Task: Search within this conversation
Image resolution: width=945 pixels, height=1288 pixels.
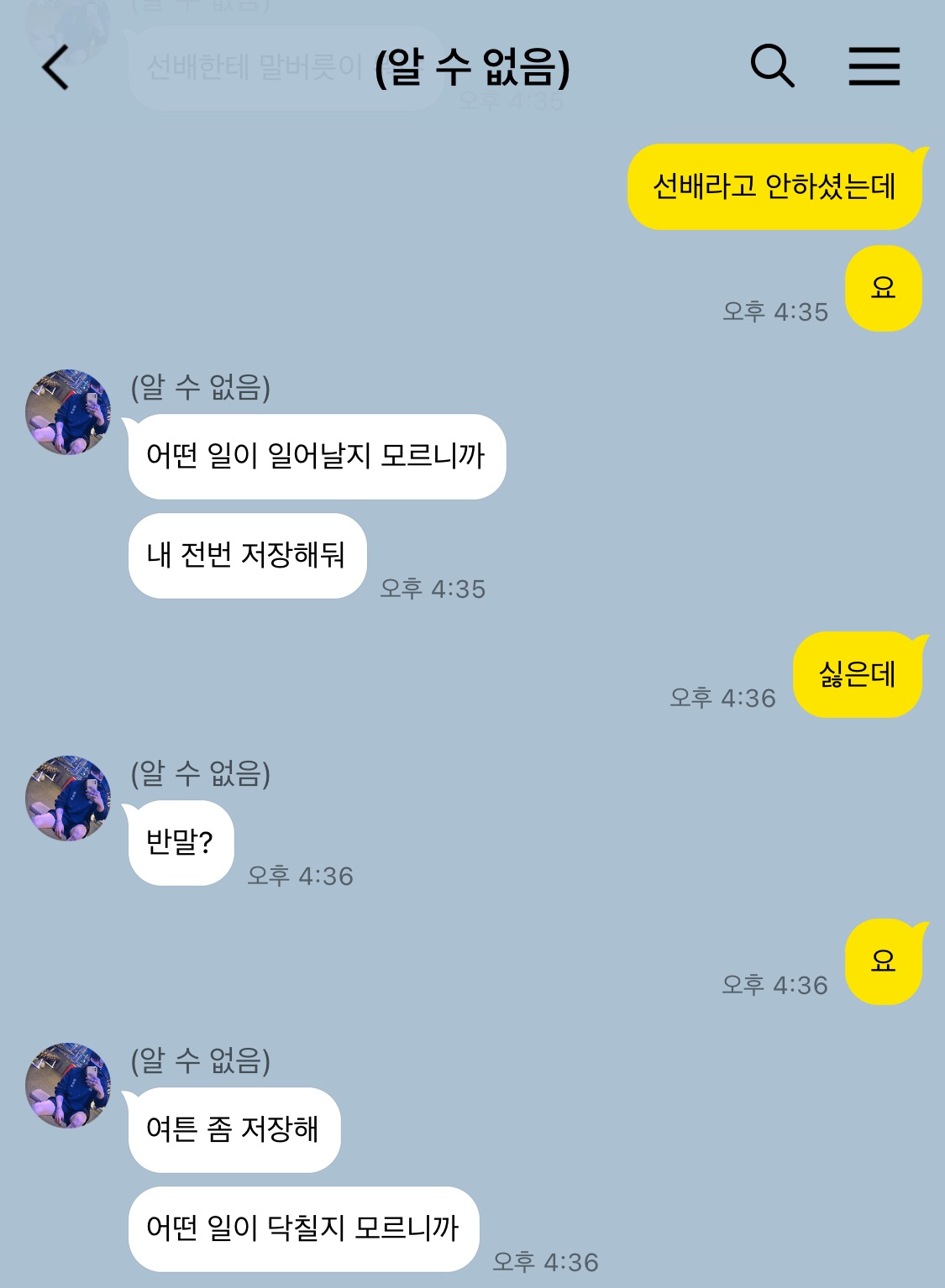Action: [772, 66]
